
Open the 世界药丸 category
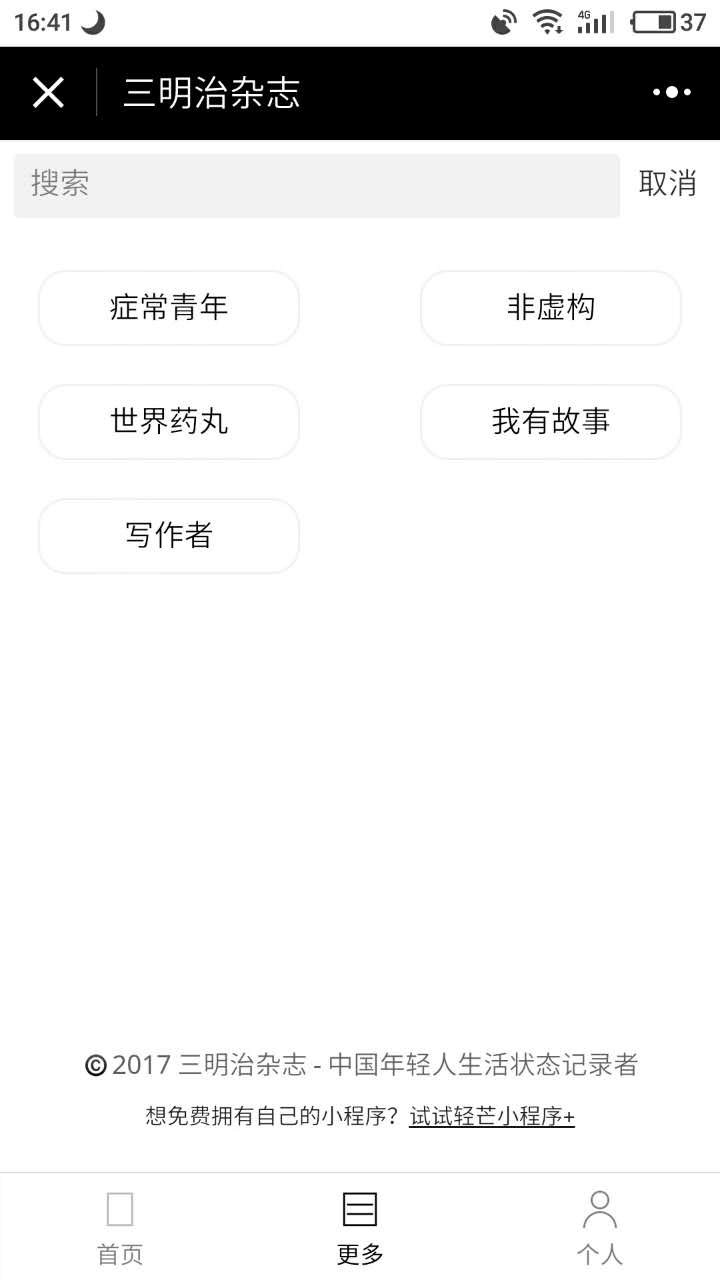tap(169, 422)
